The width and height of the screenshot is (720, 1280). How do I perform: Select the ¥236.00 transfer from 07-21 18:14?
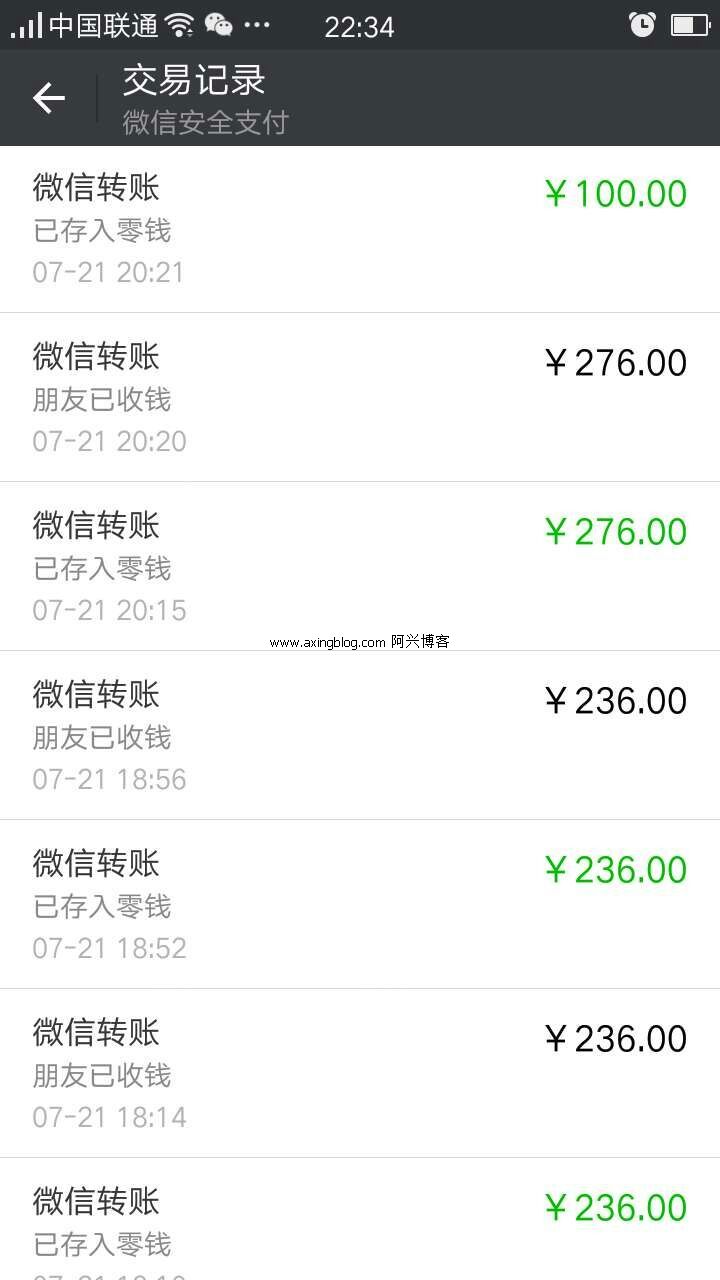(360, 1073)
